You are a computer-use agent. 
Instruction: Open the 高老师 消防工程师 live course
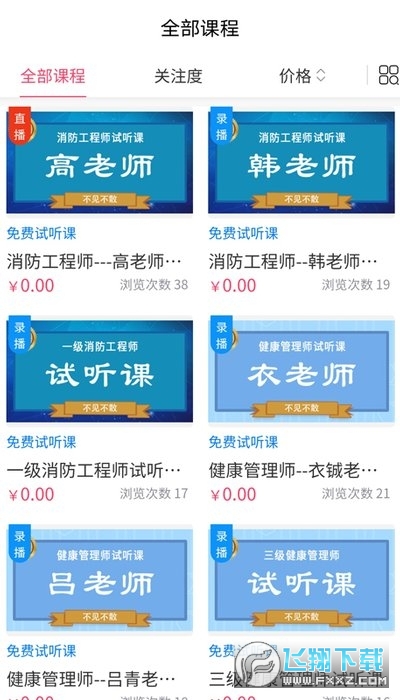100,200
